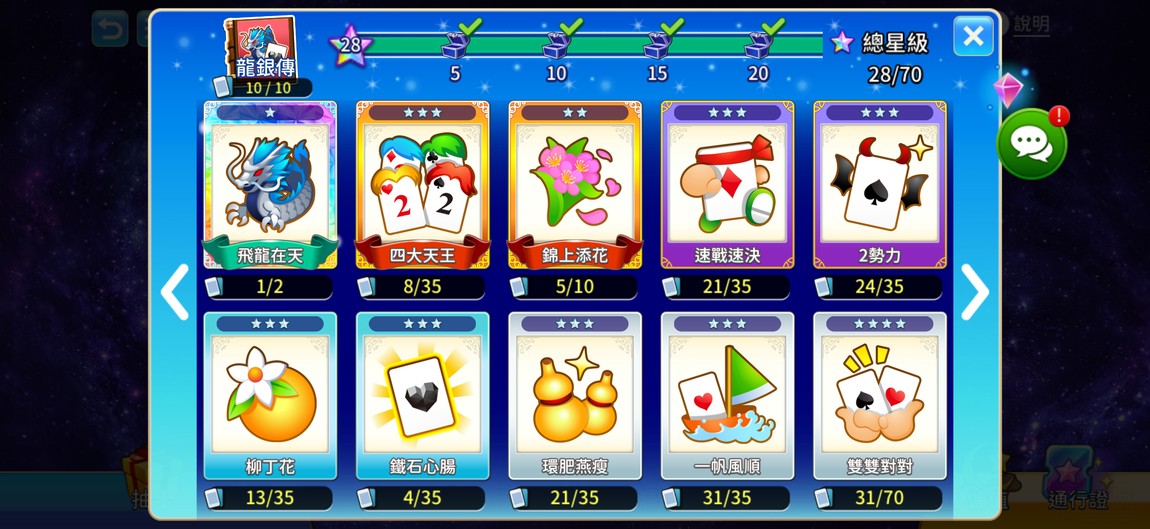
Task: Select the 四大天王 card
Action: pyautogui.click(x=422, y=185)
